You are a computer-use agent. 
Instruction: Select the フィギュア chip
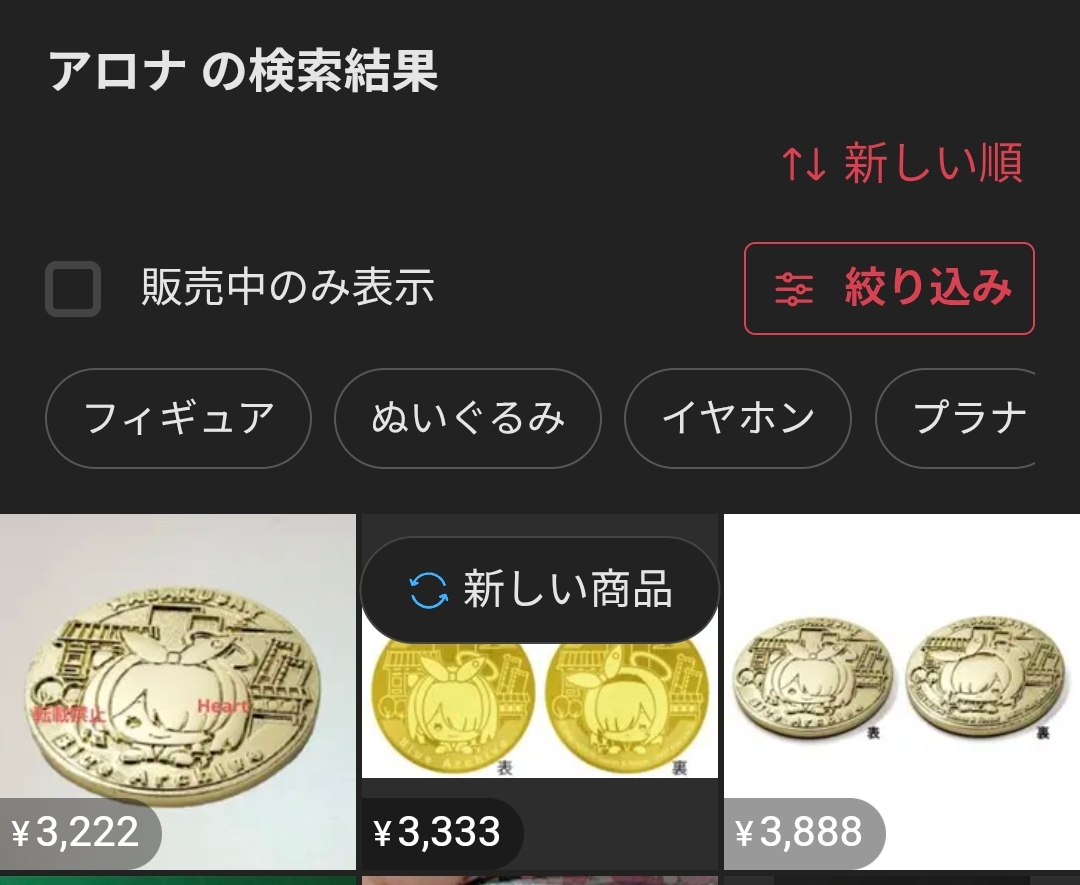178,418
